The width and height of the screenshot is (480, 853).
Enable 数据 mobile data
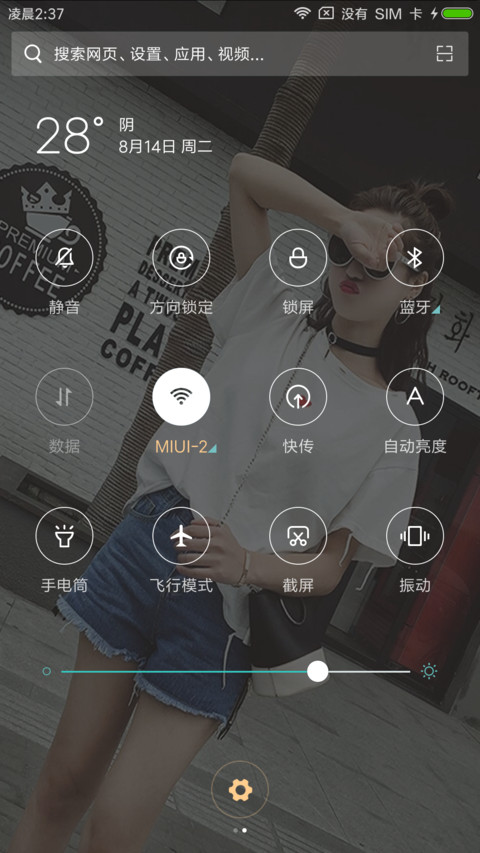pyautogui.click(x=64, y=397)
